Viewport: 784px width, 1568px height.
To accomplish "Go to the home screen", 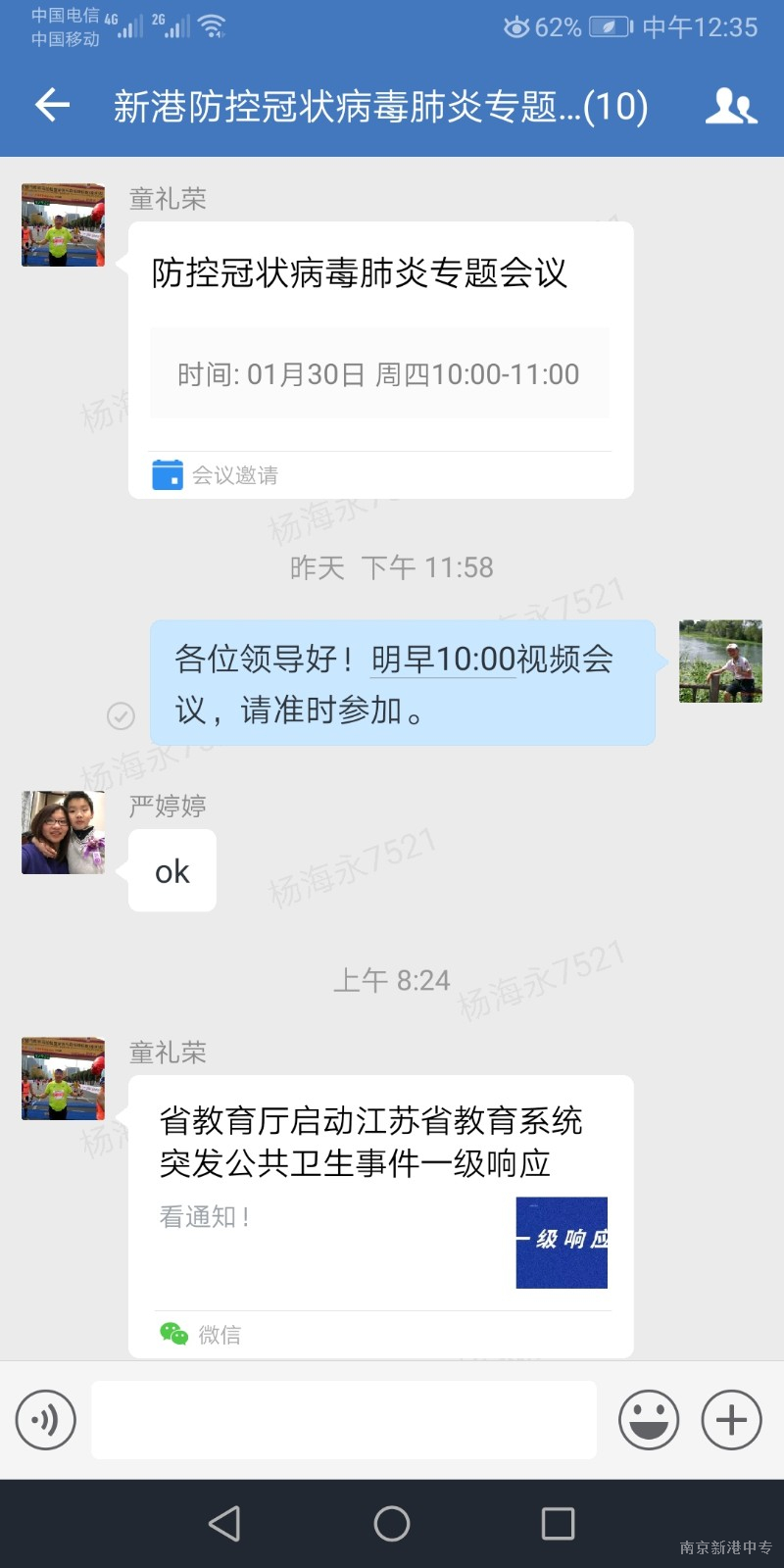I will click(392, 1523).
